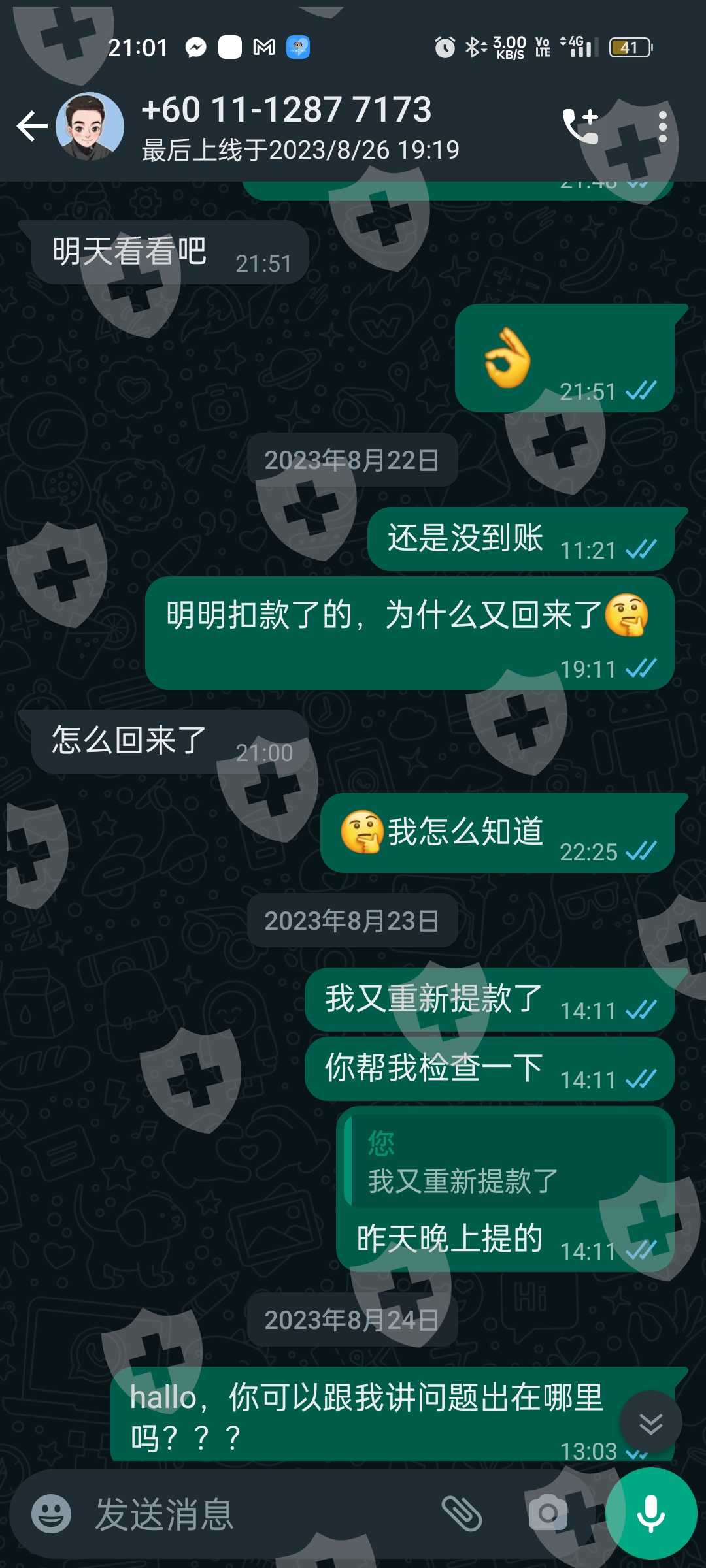Open the attachment paperclip
Screen dimensions: 706x1568
click(462, 1514)
